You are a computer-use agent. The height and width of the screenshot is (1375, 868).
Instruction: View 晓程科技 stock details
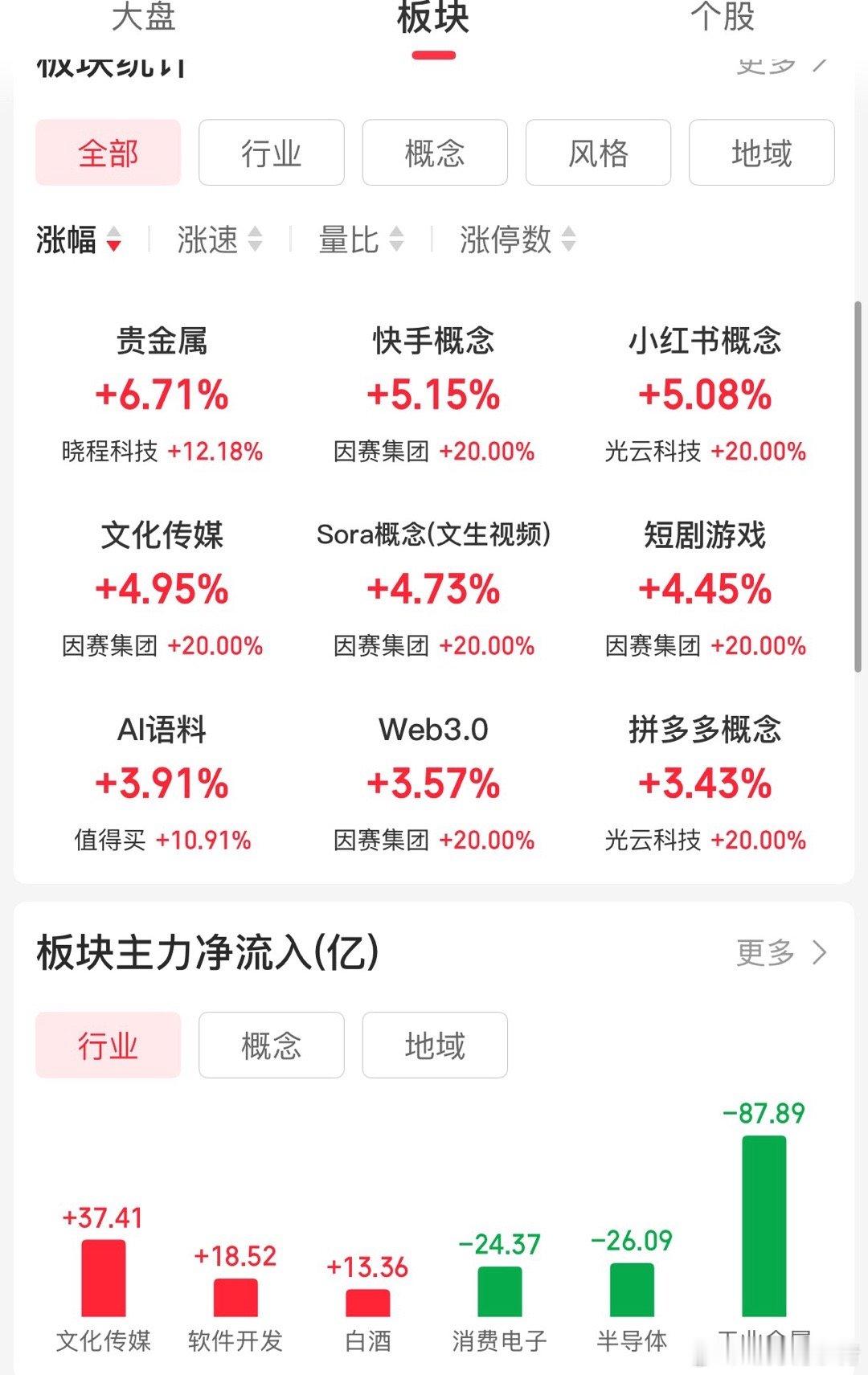click(108, 452)
